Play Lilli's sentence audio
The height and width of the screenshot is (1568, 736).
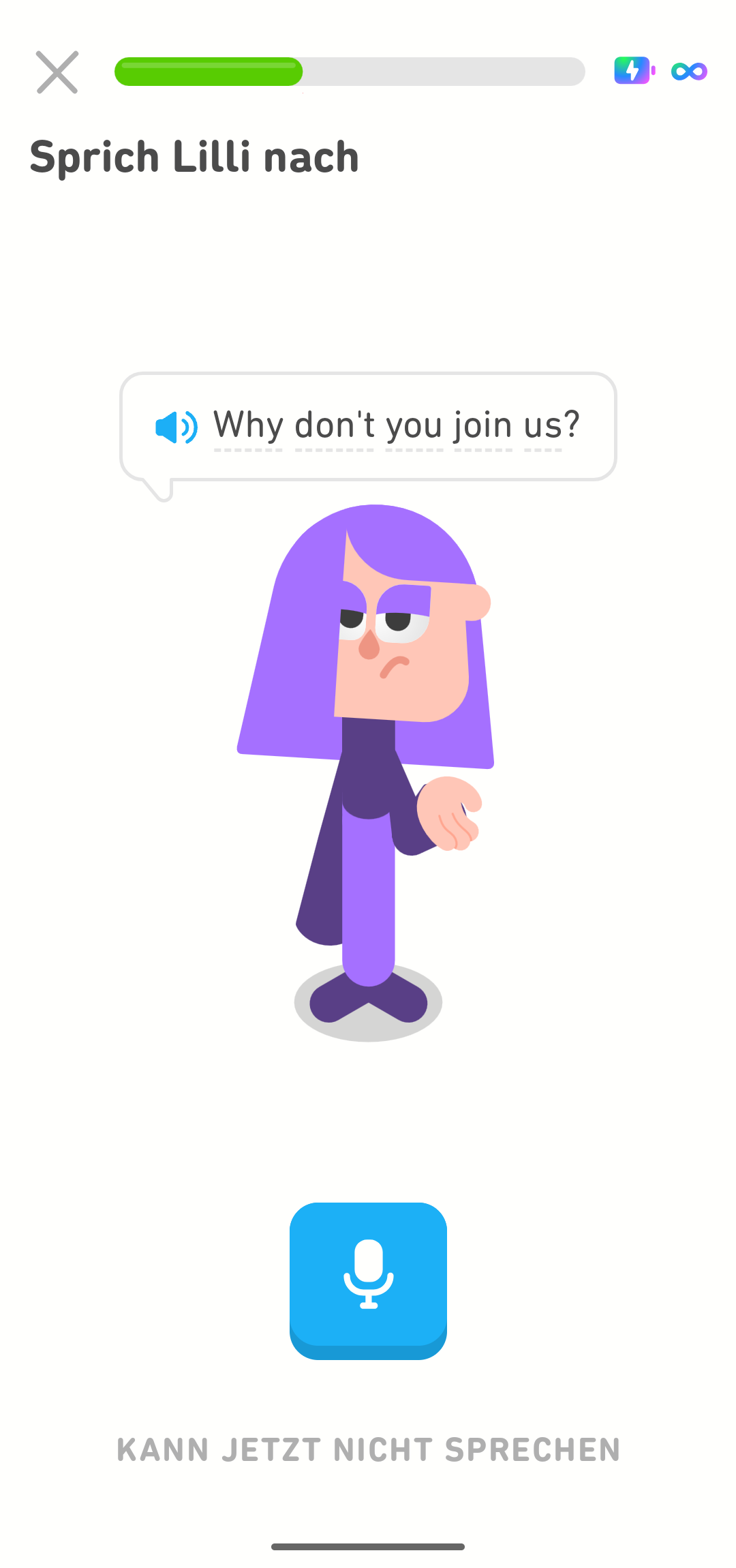tap(177, 427)
